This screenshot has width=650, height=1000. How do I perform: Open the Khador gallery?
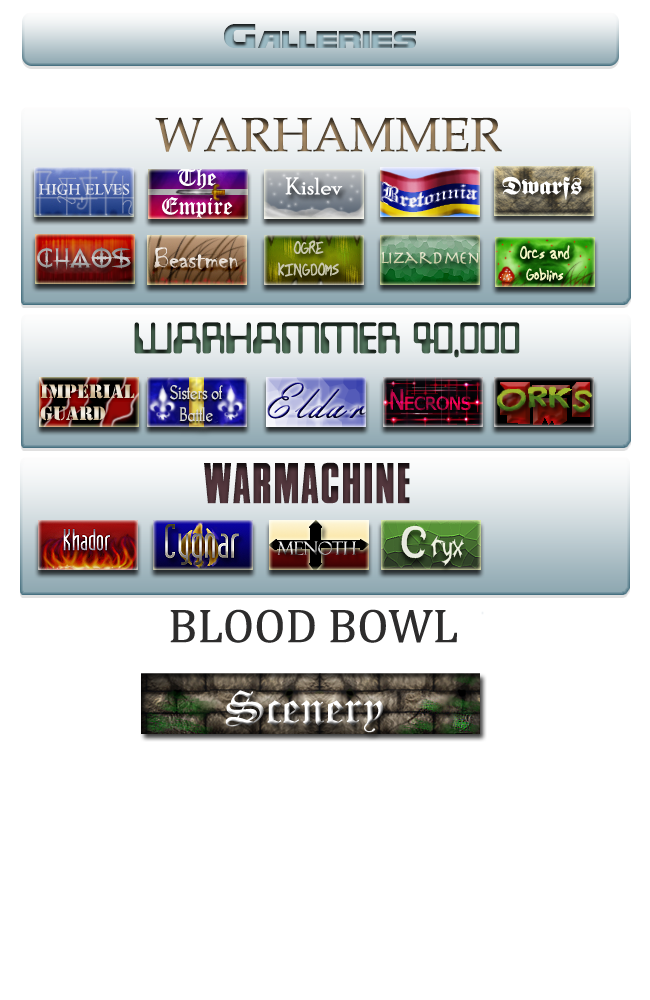coord(87,545)
